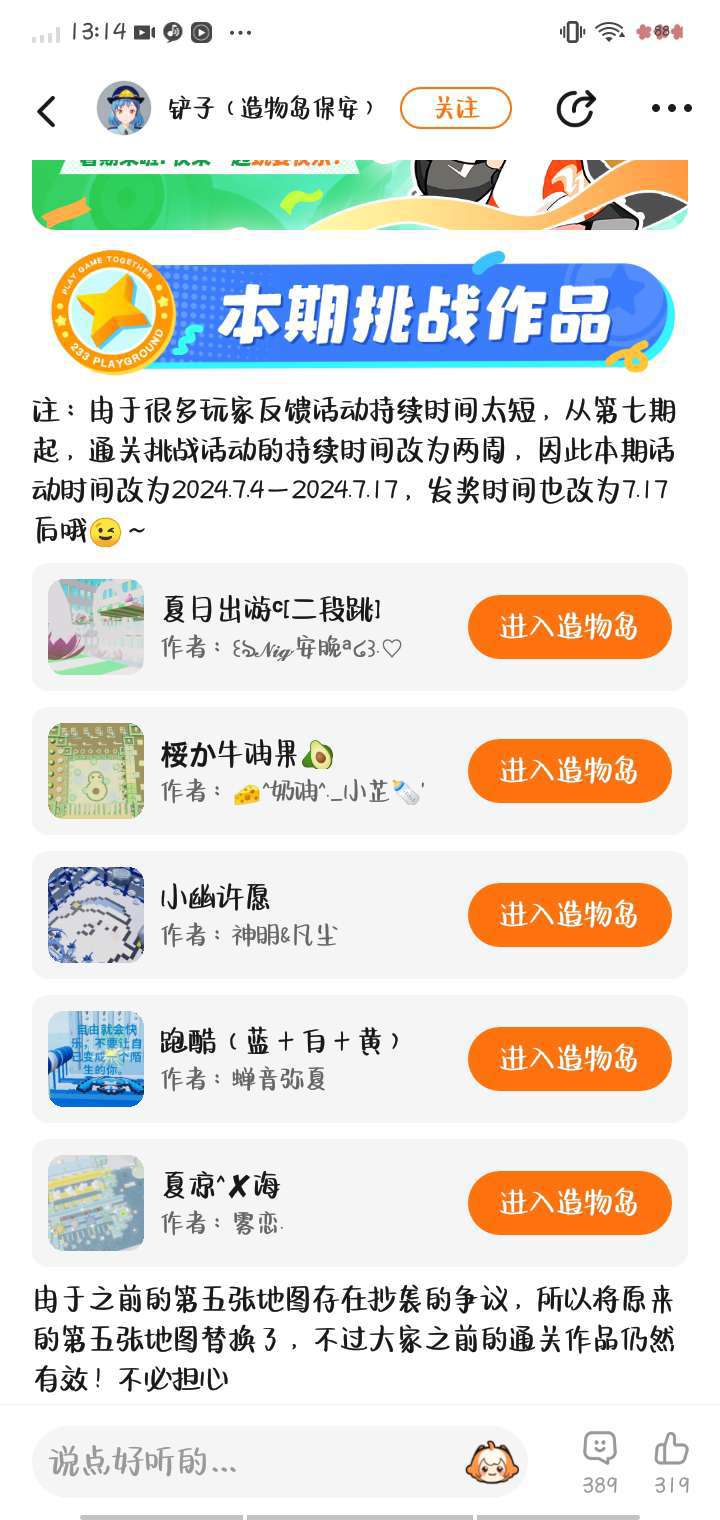Go back using the top-left arrow
Screen dimensions: 720x1520
click(46, 110)
